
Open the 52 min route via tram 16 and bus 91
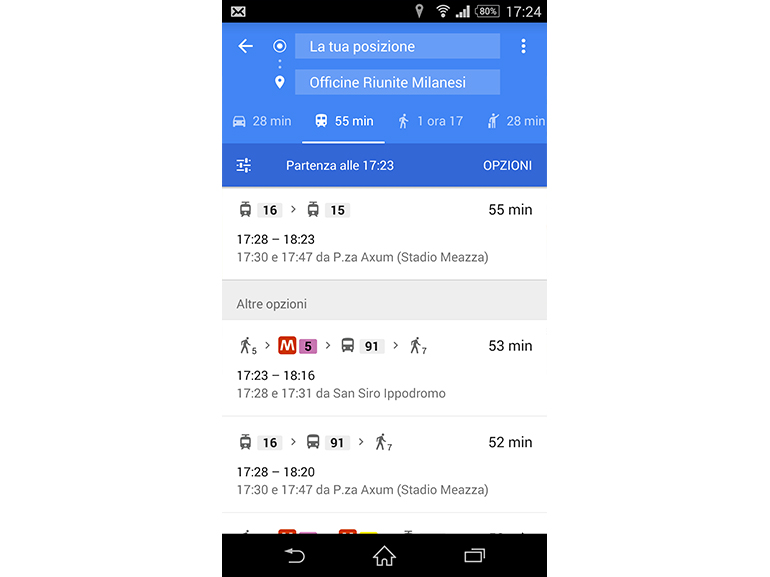[384, 465]
